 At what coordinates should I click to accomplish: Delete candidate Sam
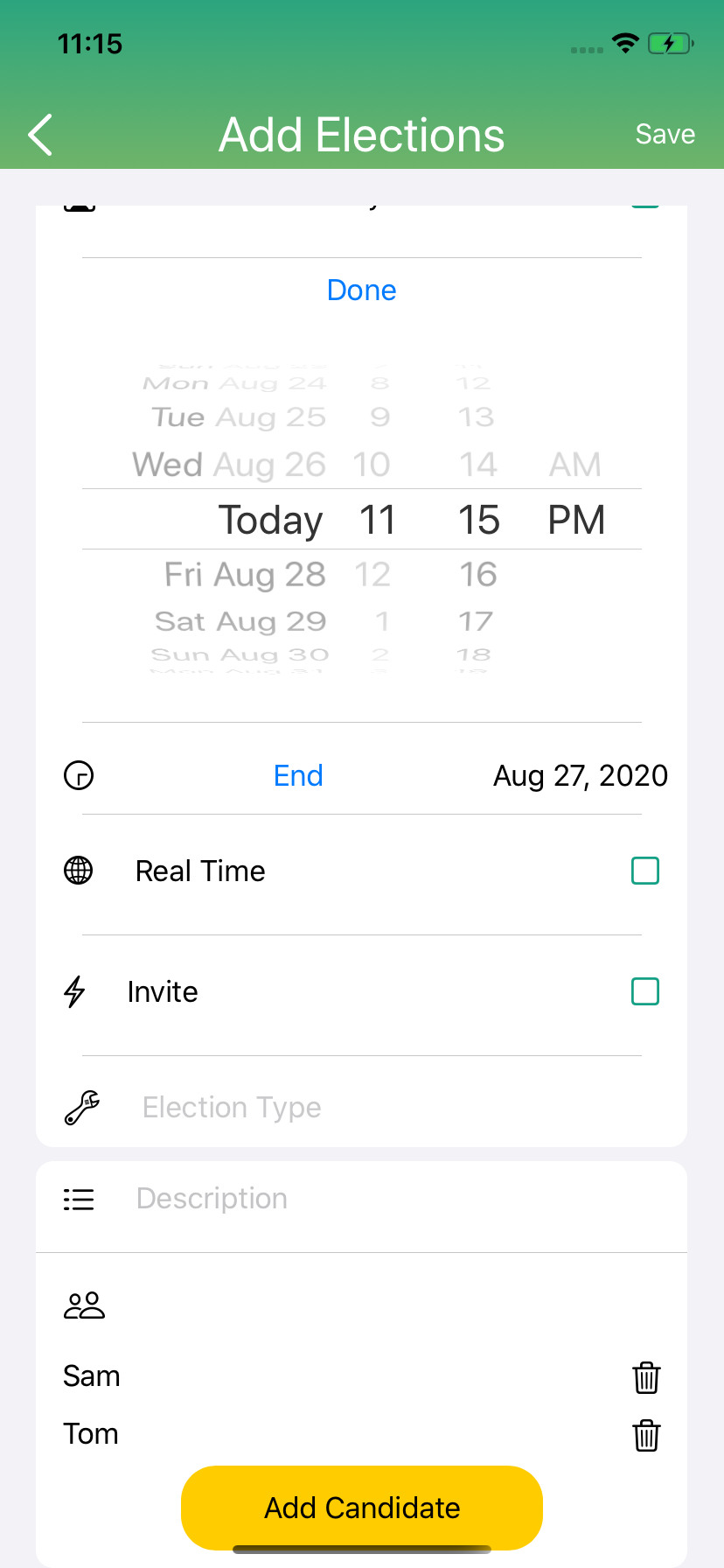[646, 1377]
